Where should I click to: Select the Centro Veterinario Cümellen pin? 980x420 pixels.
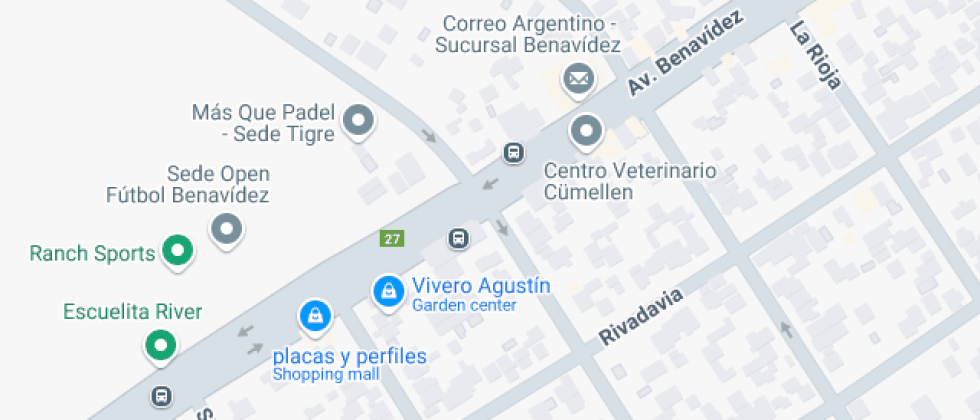(586, 131)
